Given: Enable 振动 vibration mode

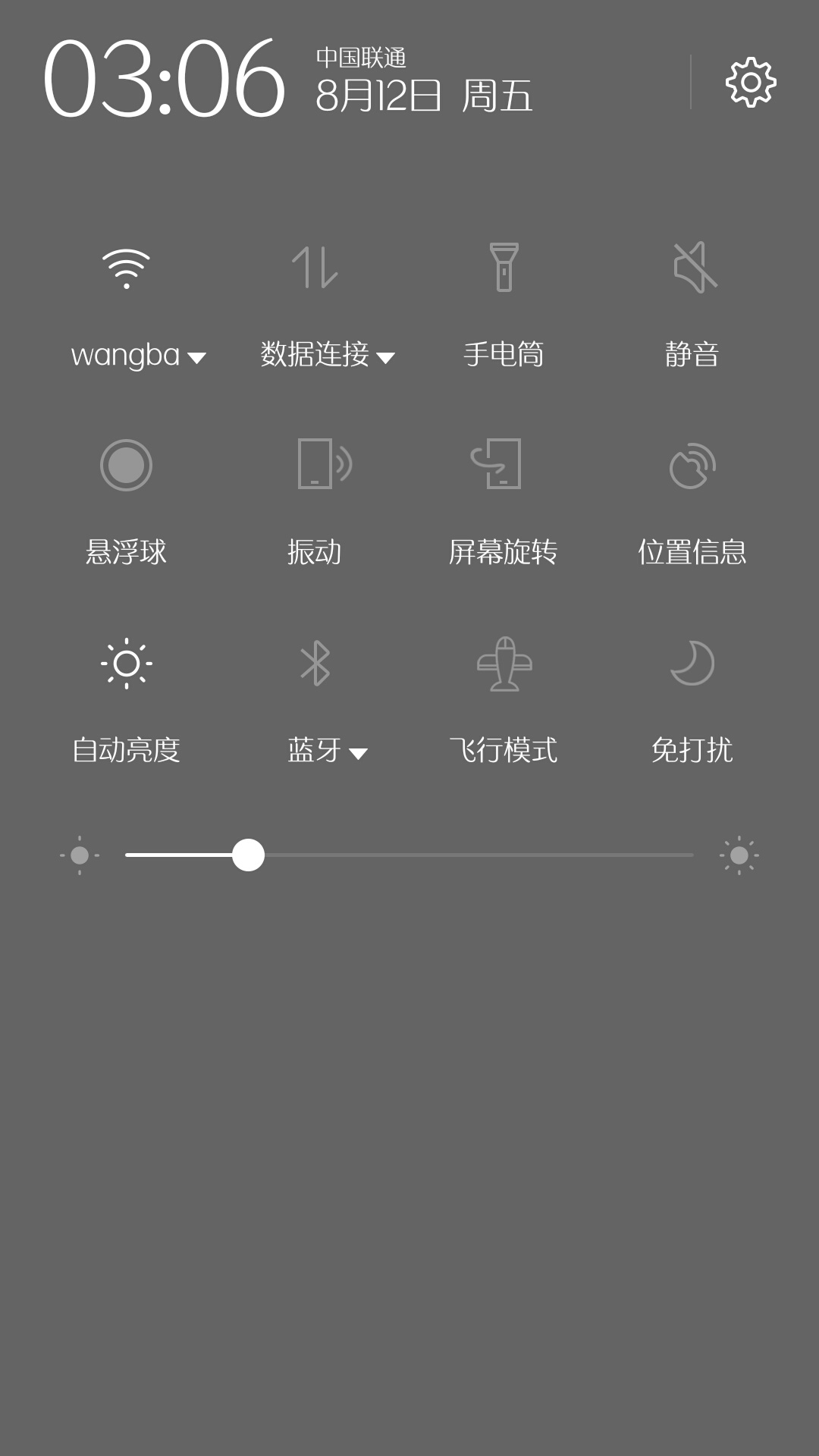Looking at the screenshot, I should click(x=325, y=463).
